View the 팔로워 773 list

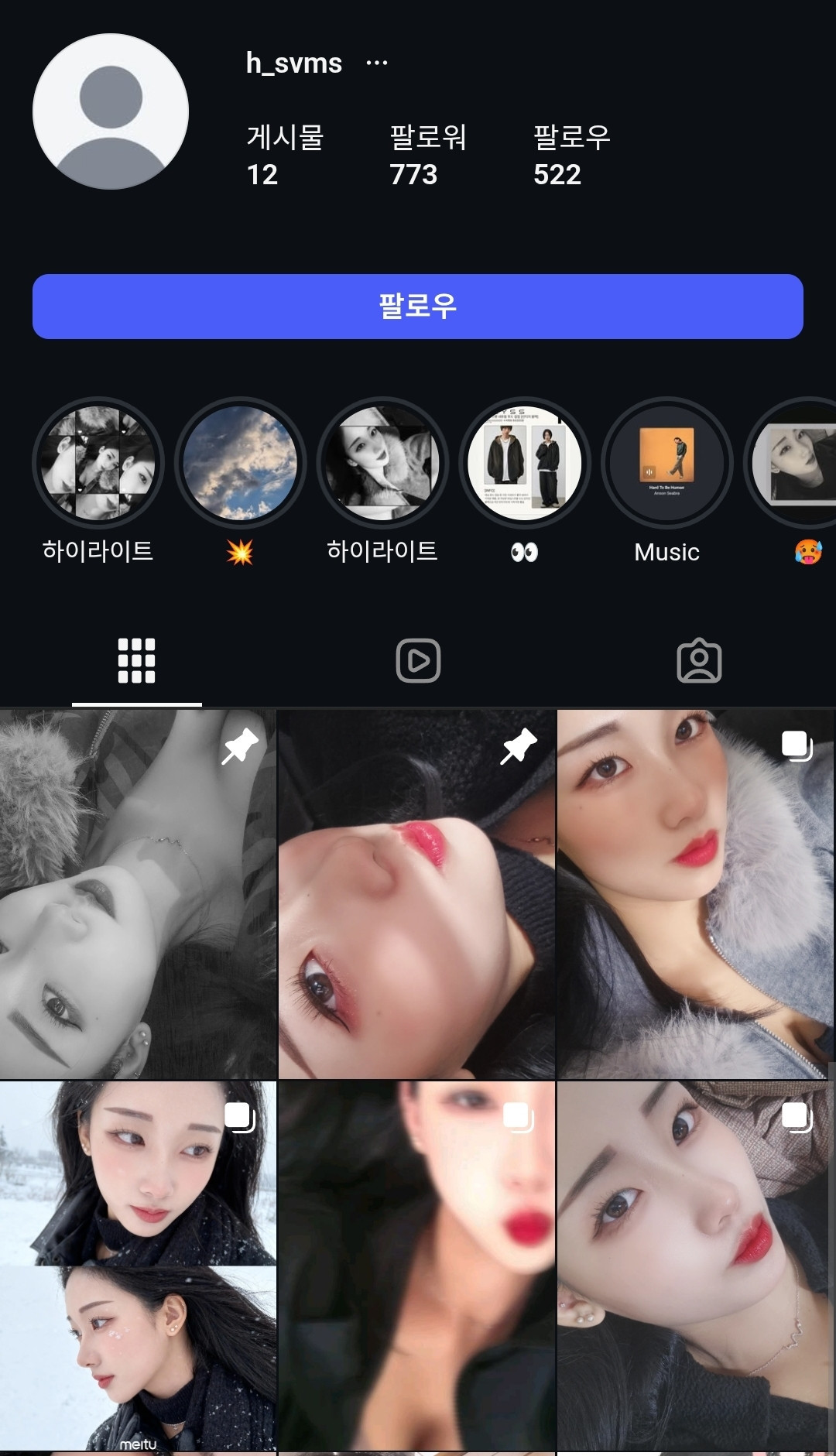click(427, 156)
